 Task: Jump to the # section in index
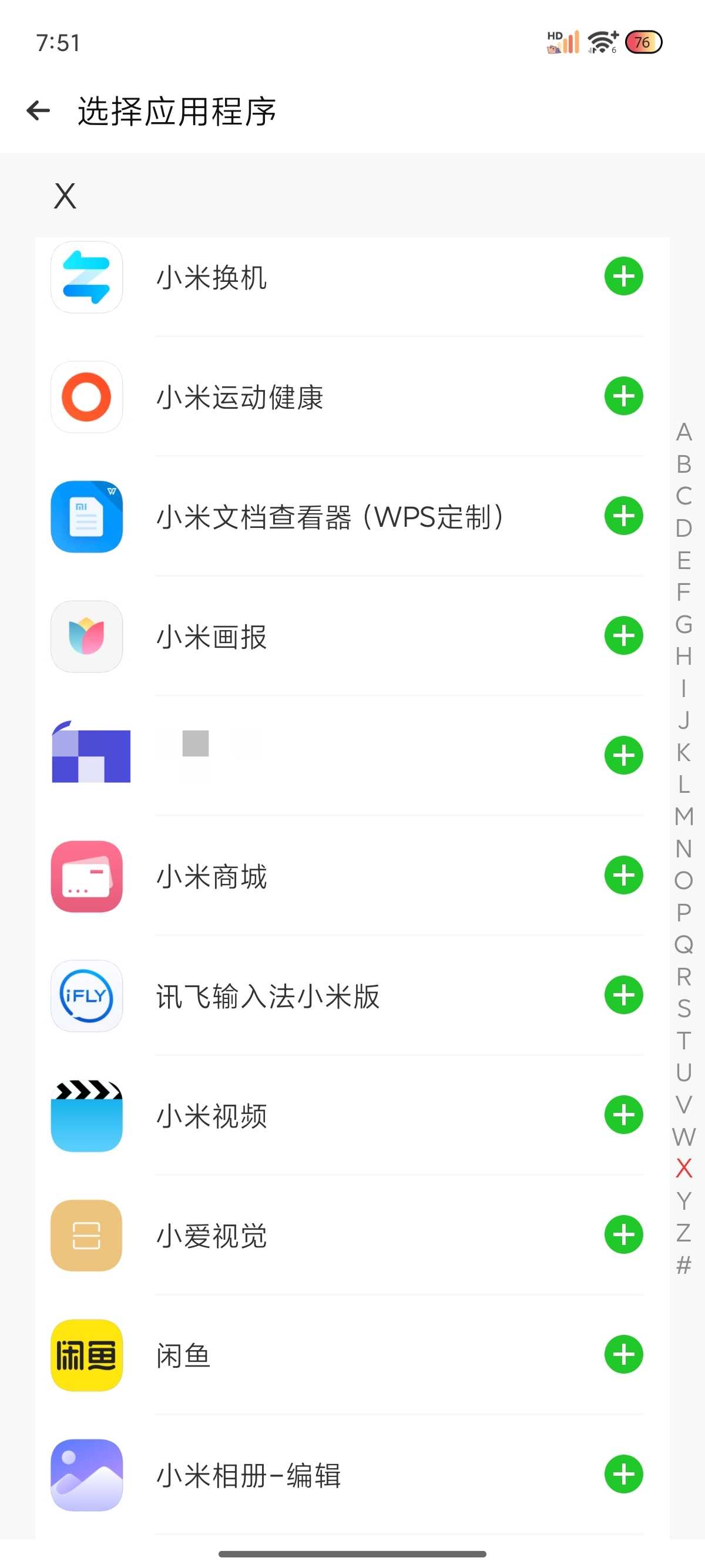point(684,1265)
